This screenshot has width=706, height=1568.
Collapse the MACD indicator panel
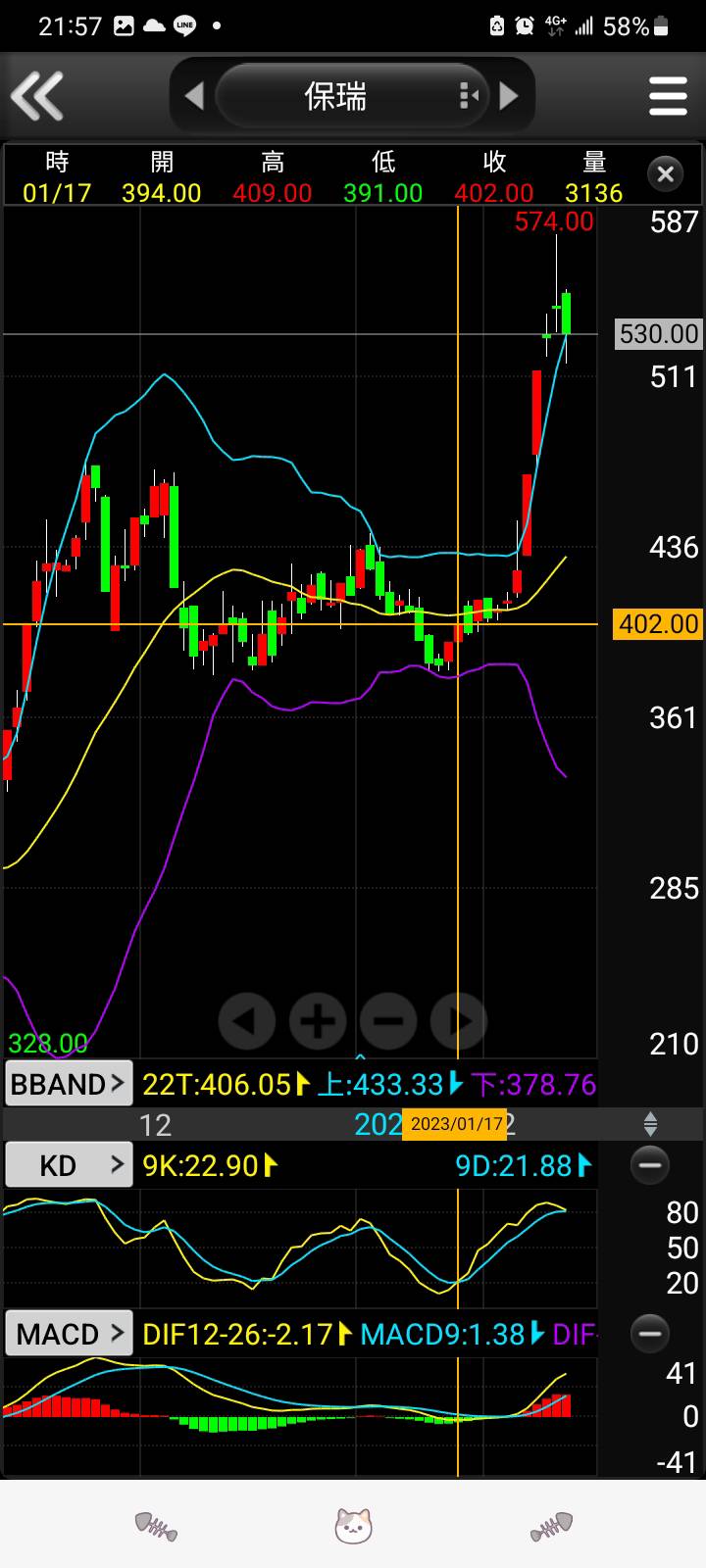(x=650, y=1334)
